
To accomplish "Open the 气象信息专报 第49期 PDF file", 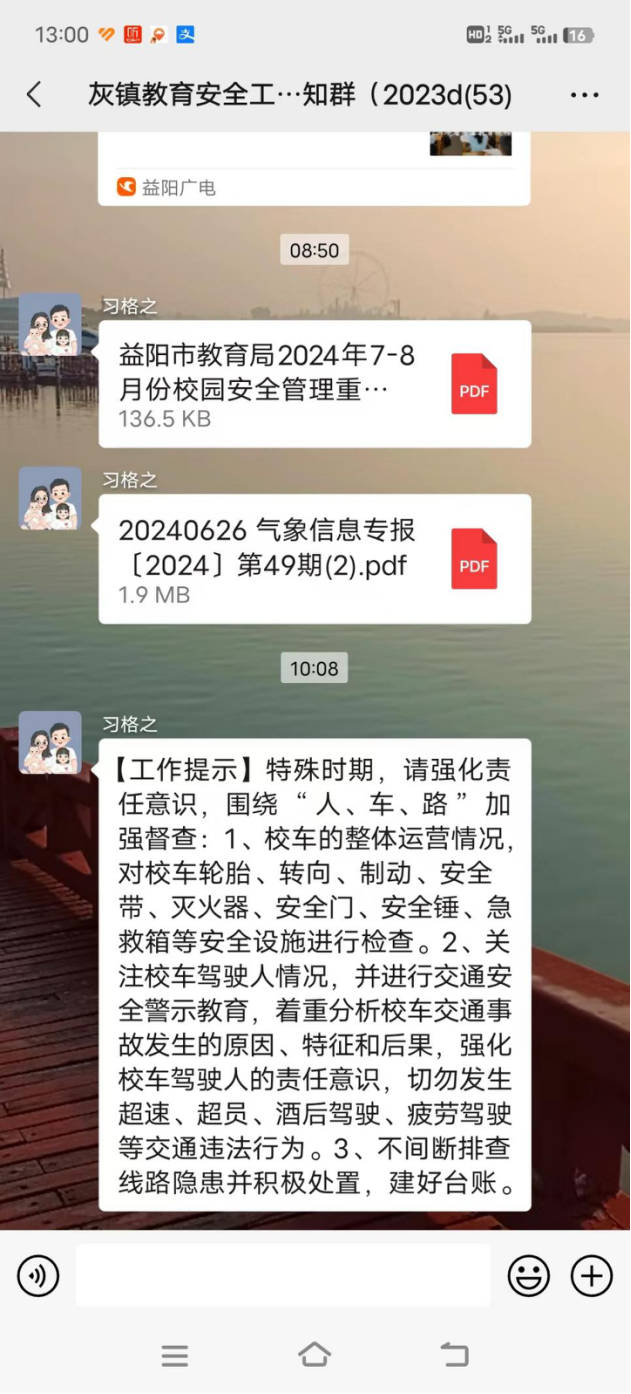I will [314, 559].
